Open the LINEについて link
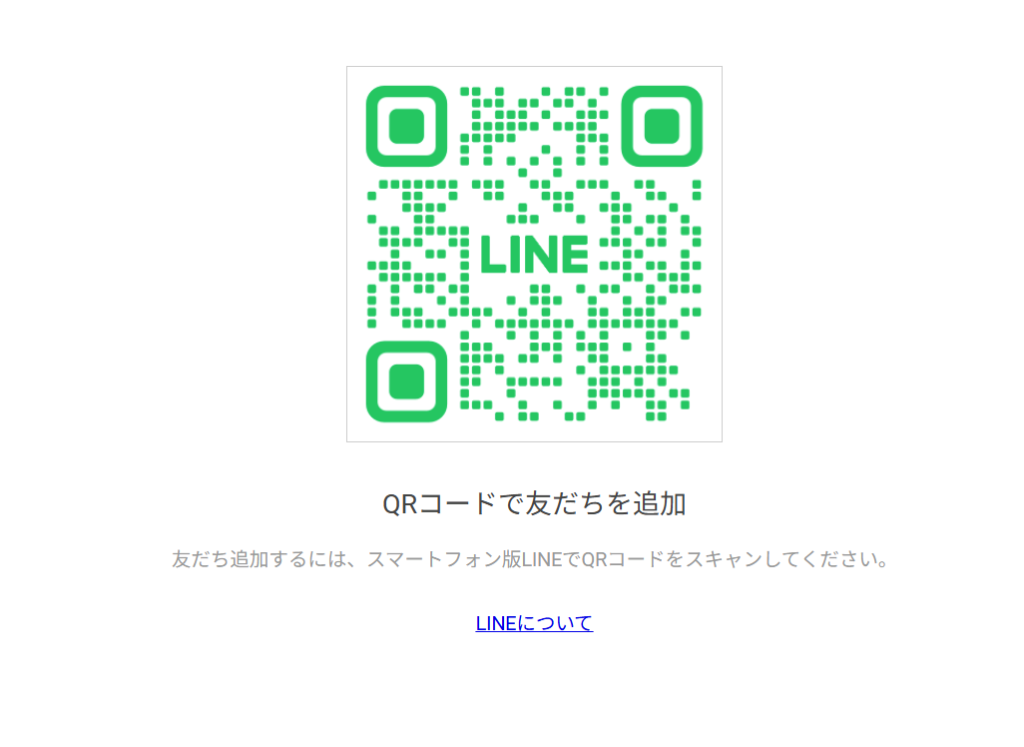 (x=534, y=623)
